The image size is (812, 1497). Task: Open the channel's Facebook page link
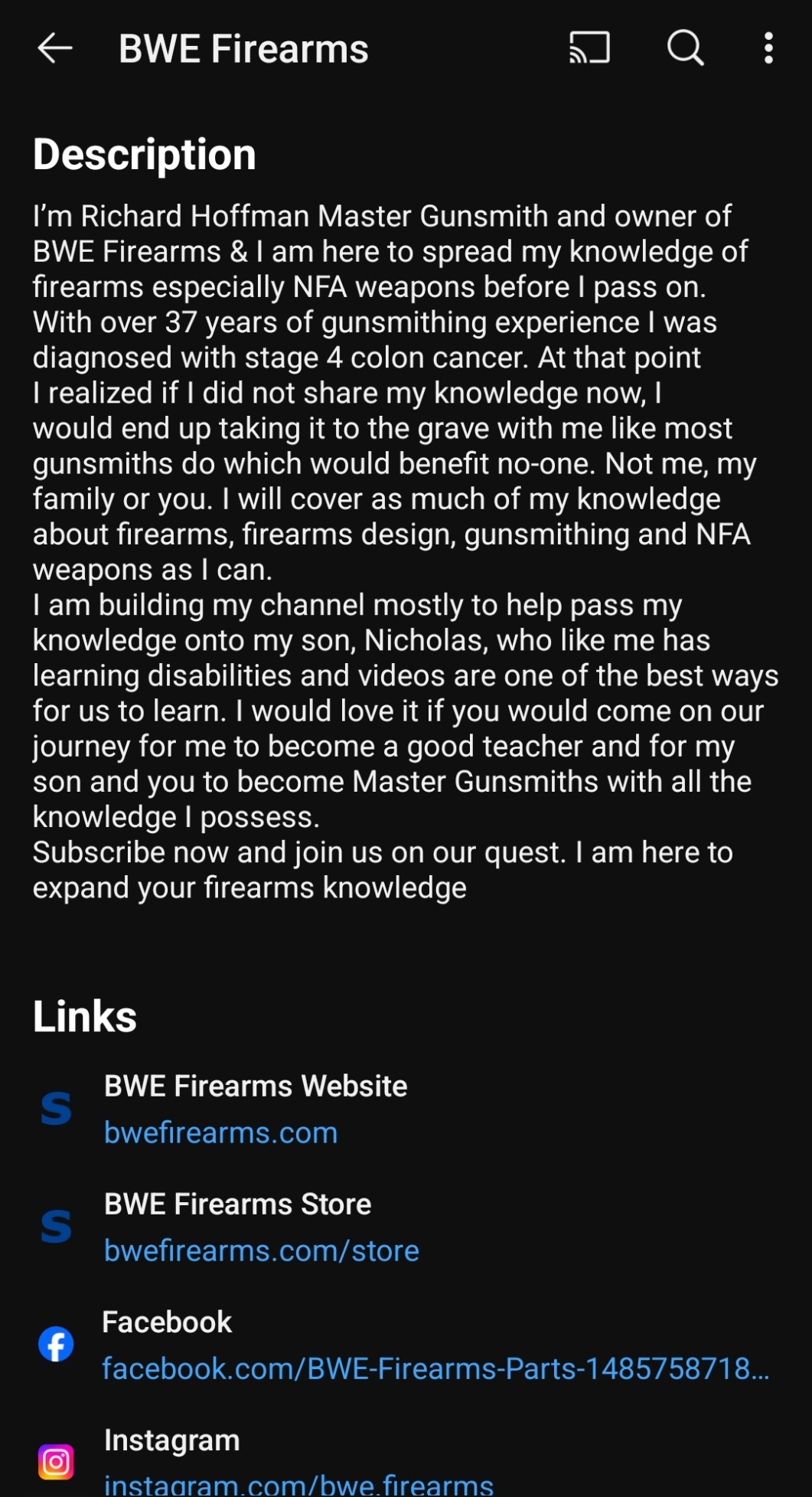(x=435, y=1368)
